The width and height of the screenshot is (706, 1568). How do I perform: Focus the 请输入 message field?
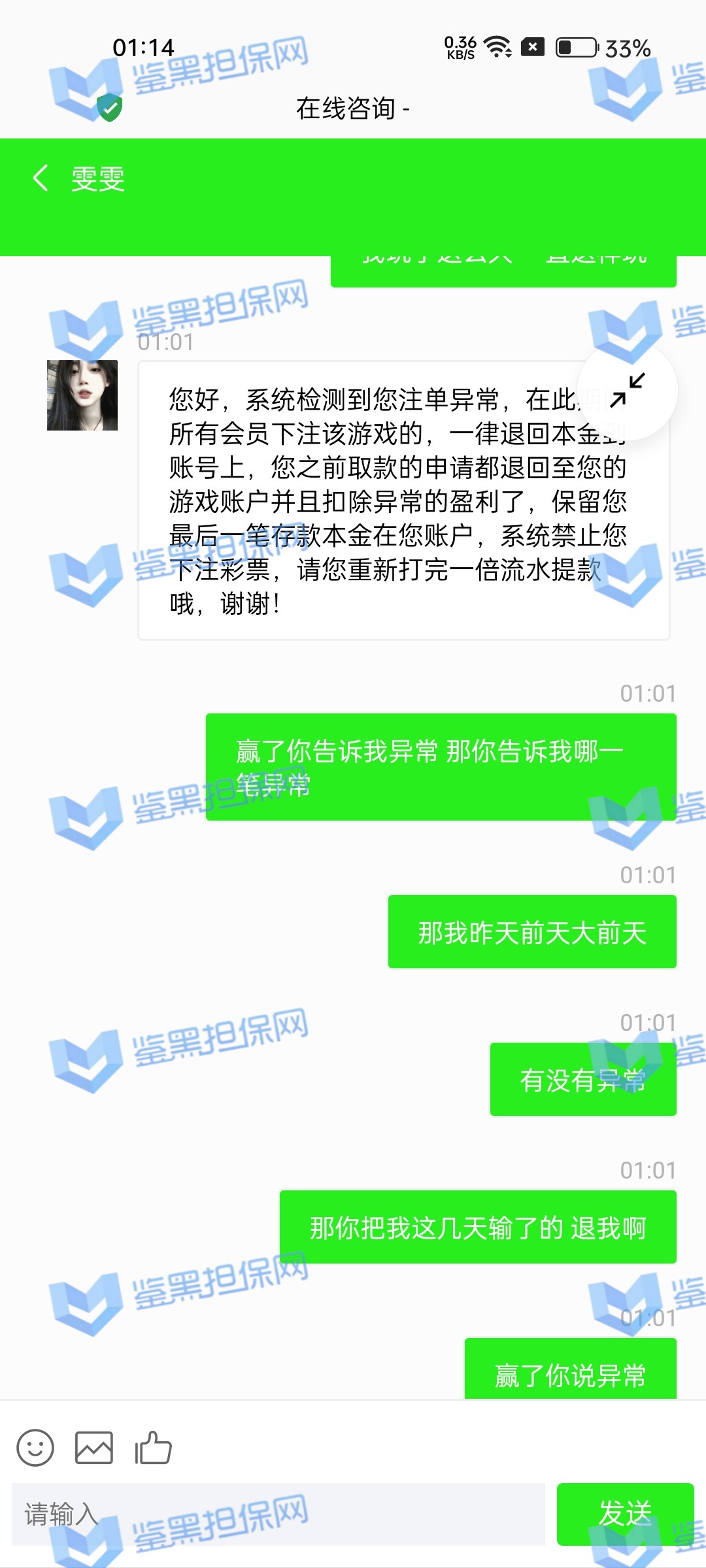tap(278, 1514)
